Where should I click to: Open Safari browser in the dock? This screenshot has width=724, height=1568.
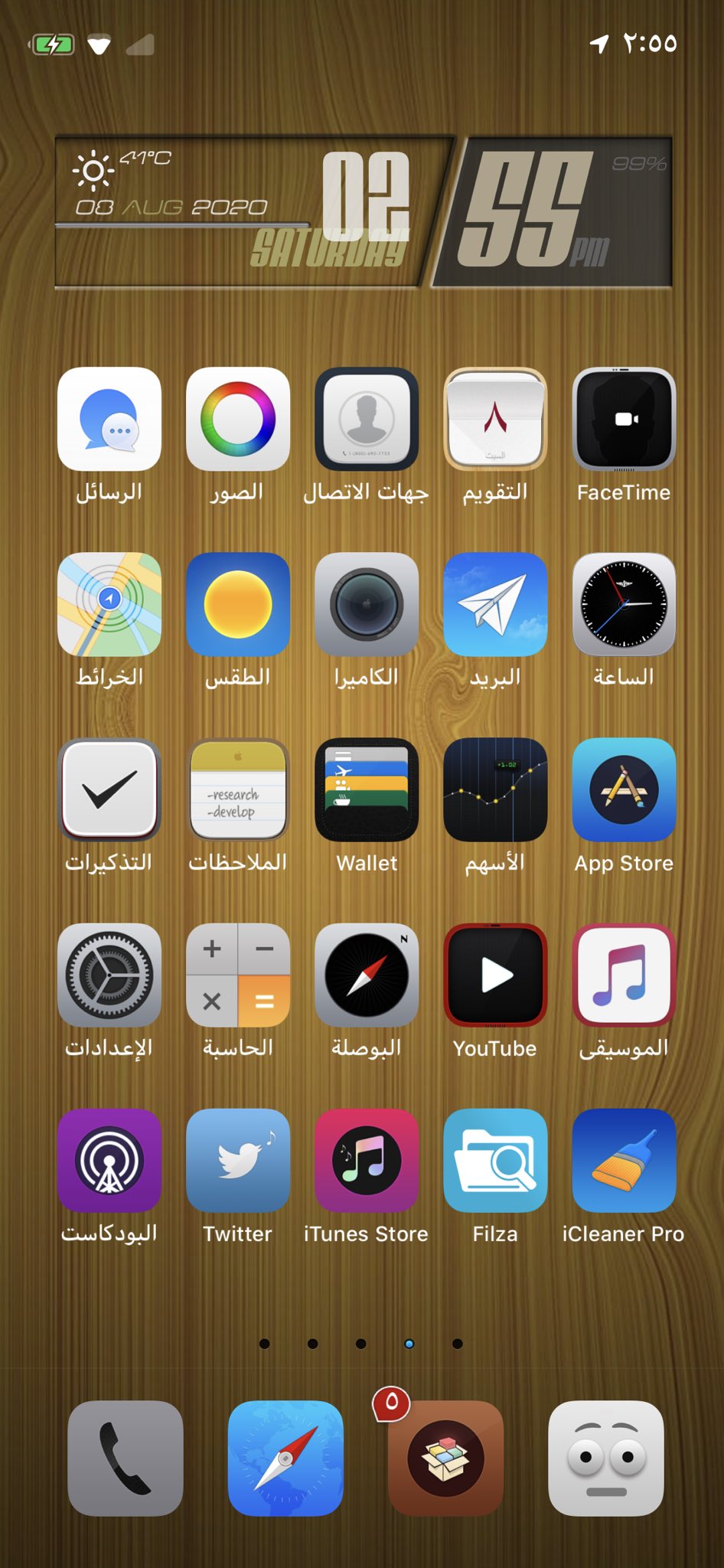point(285,1458)
